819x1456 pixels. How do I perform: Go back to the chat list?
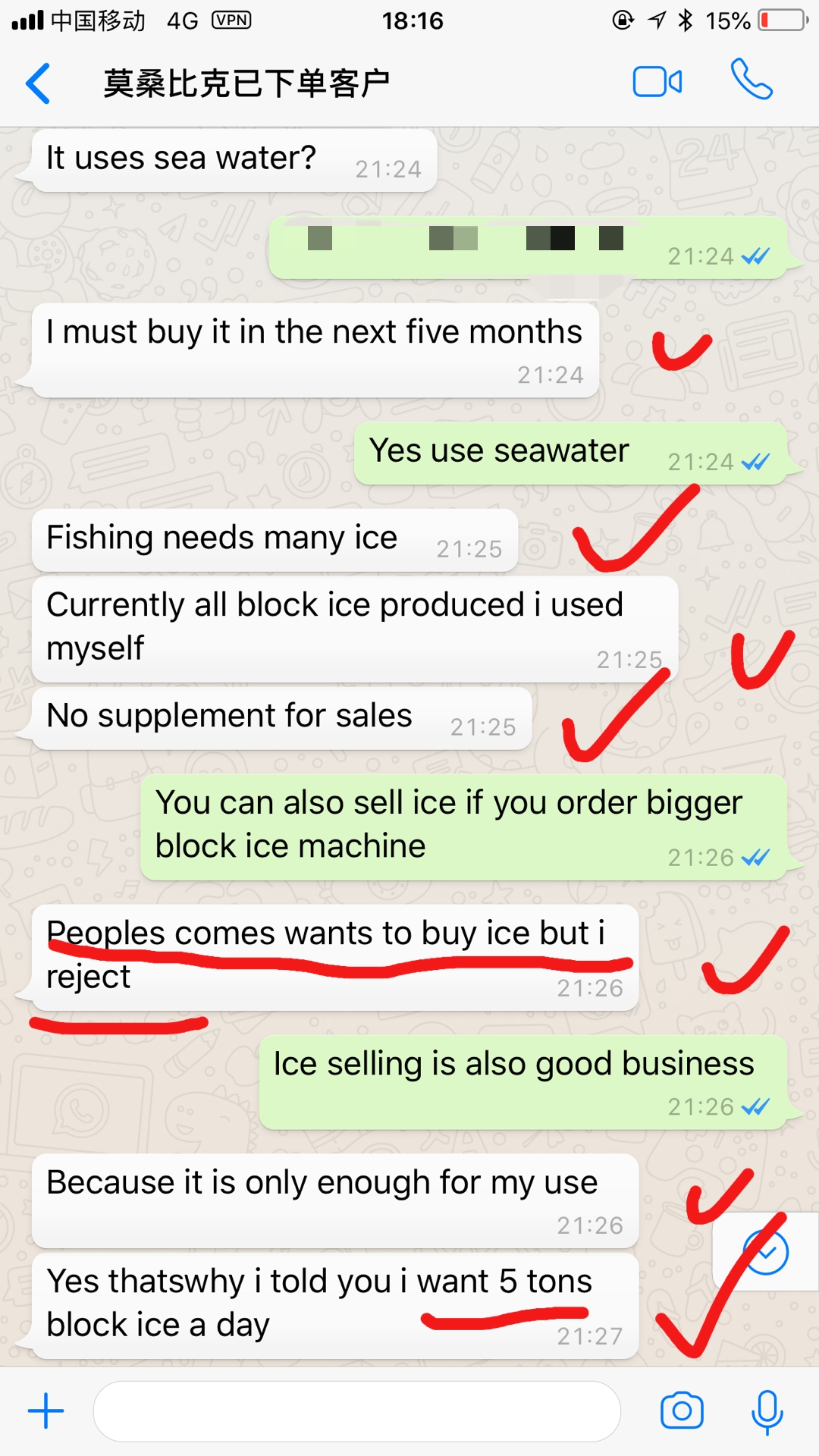[38, 83]
